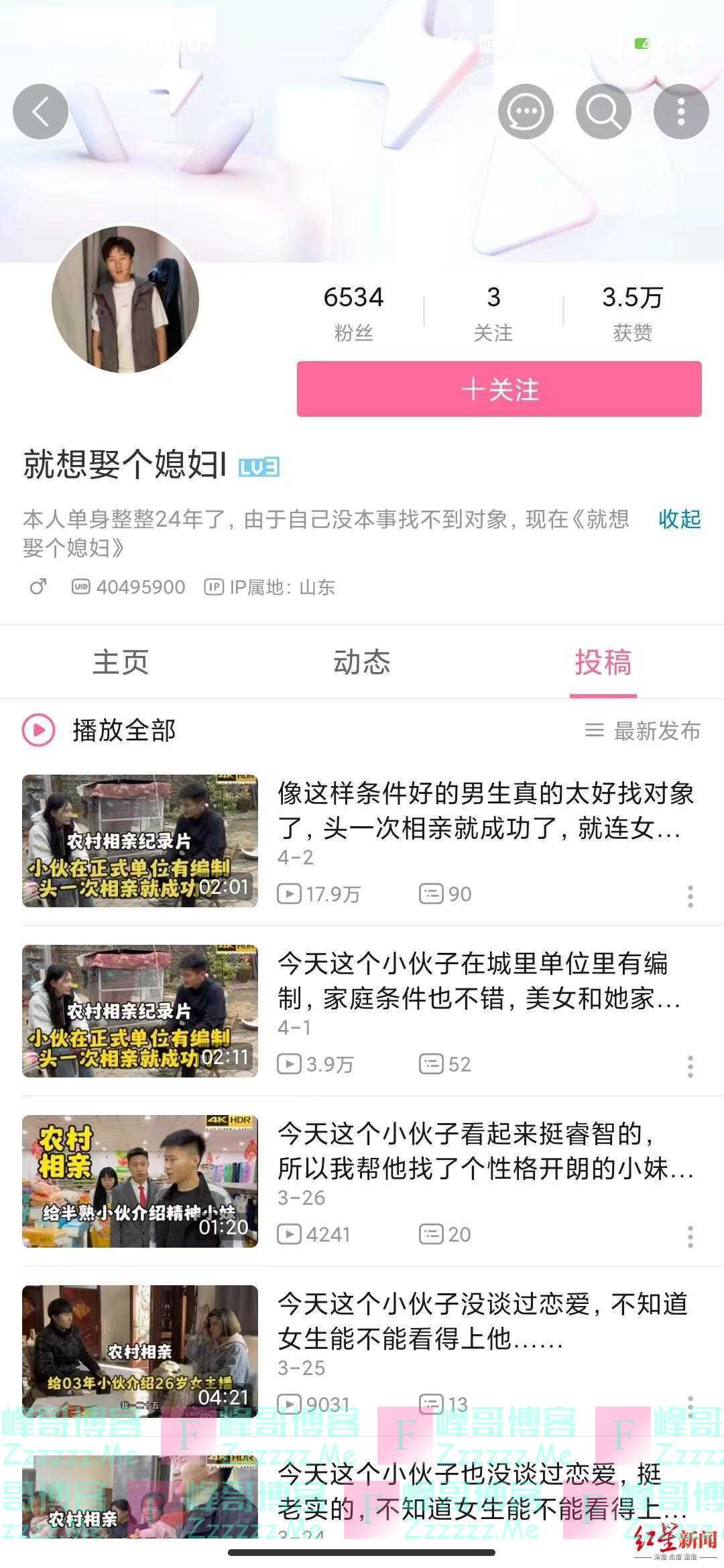Open search via the magnifier icon
The width and height of the screenshot is (724, 1568).
pyautogui.click(x=603, y=111)
